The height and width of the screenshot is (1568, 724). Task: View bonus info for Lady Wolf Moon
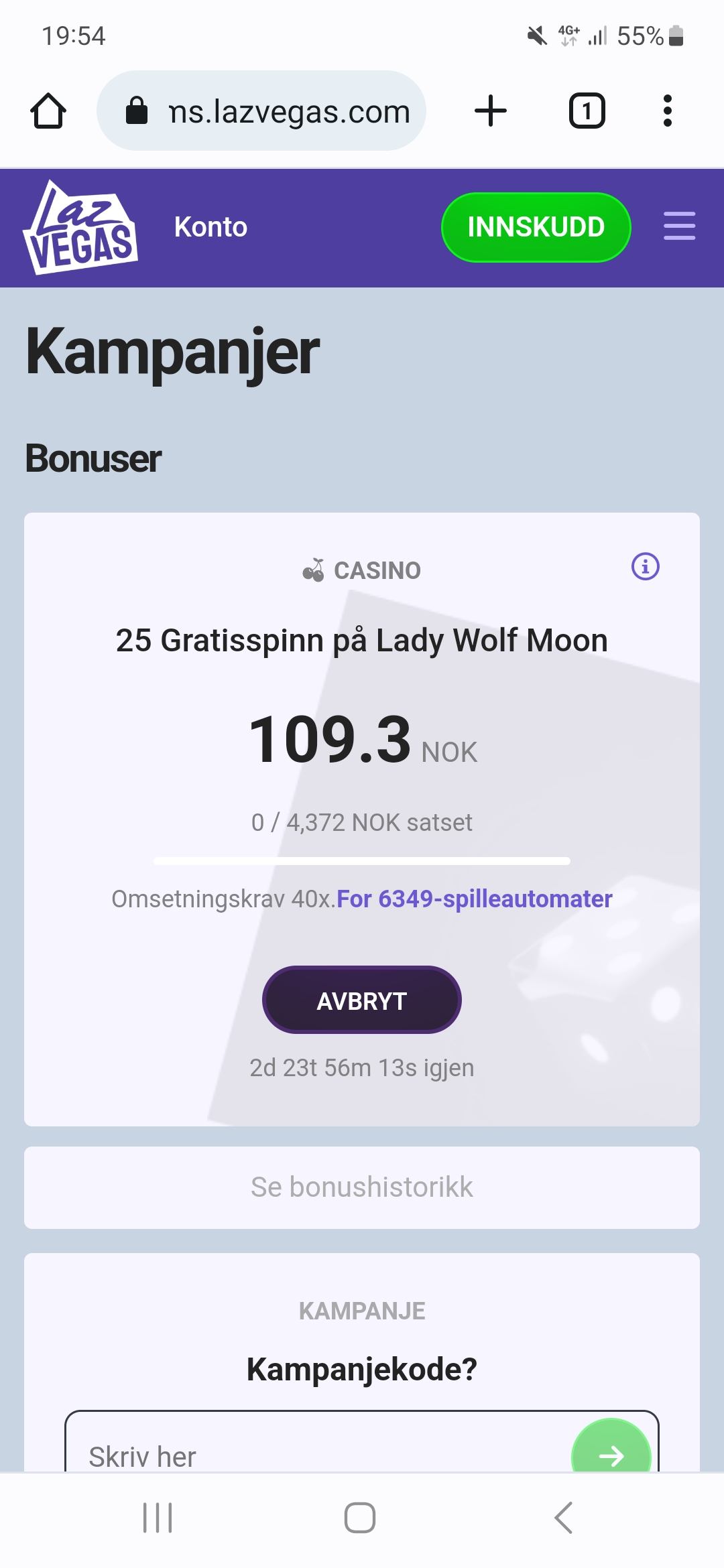(x=645, y=567)
